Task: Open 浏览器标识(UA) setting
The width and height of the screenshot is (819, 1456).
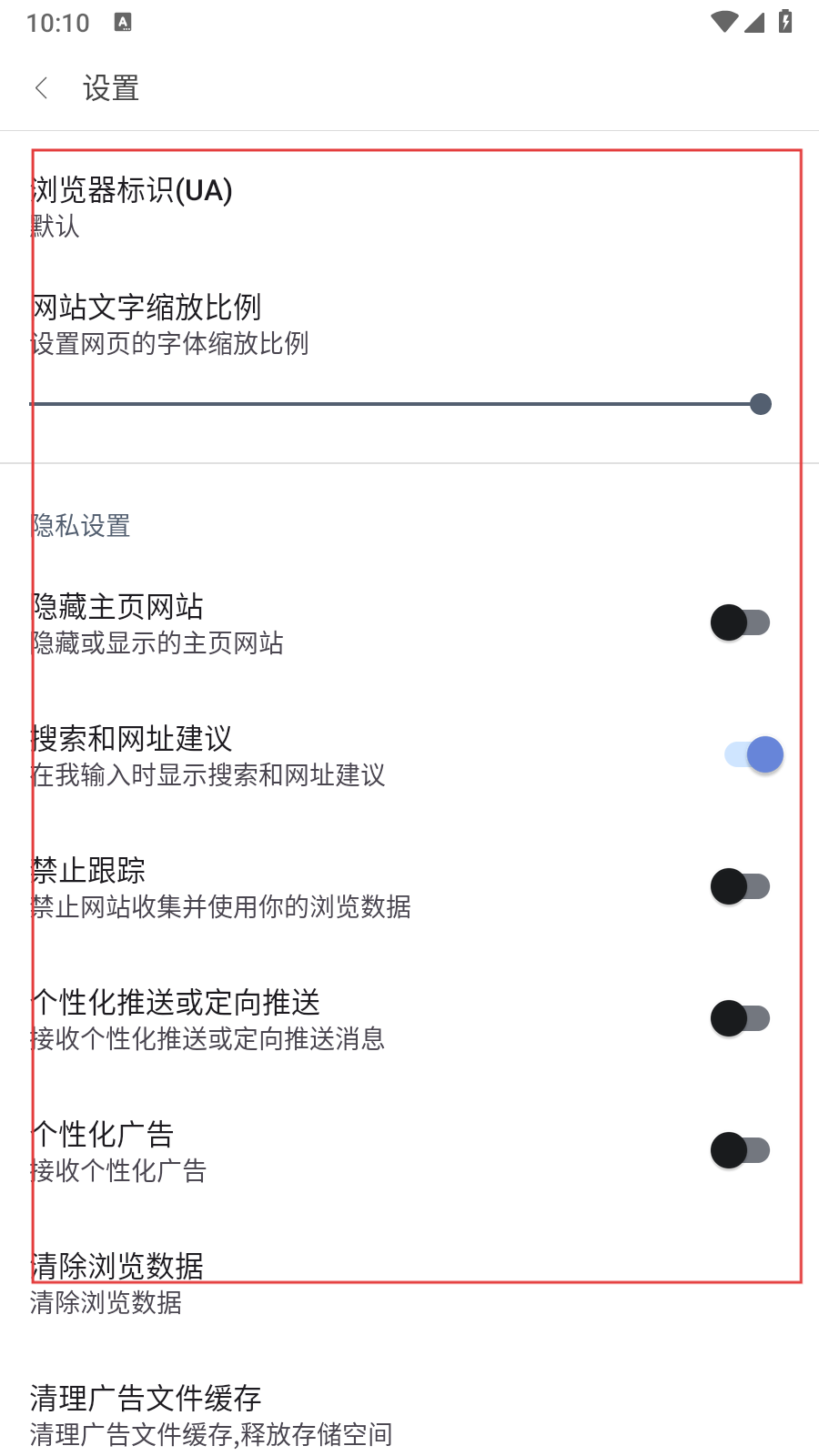Action: point(133,207)
